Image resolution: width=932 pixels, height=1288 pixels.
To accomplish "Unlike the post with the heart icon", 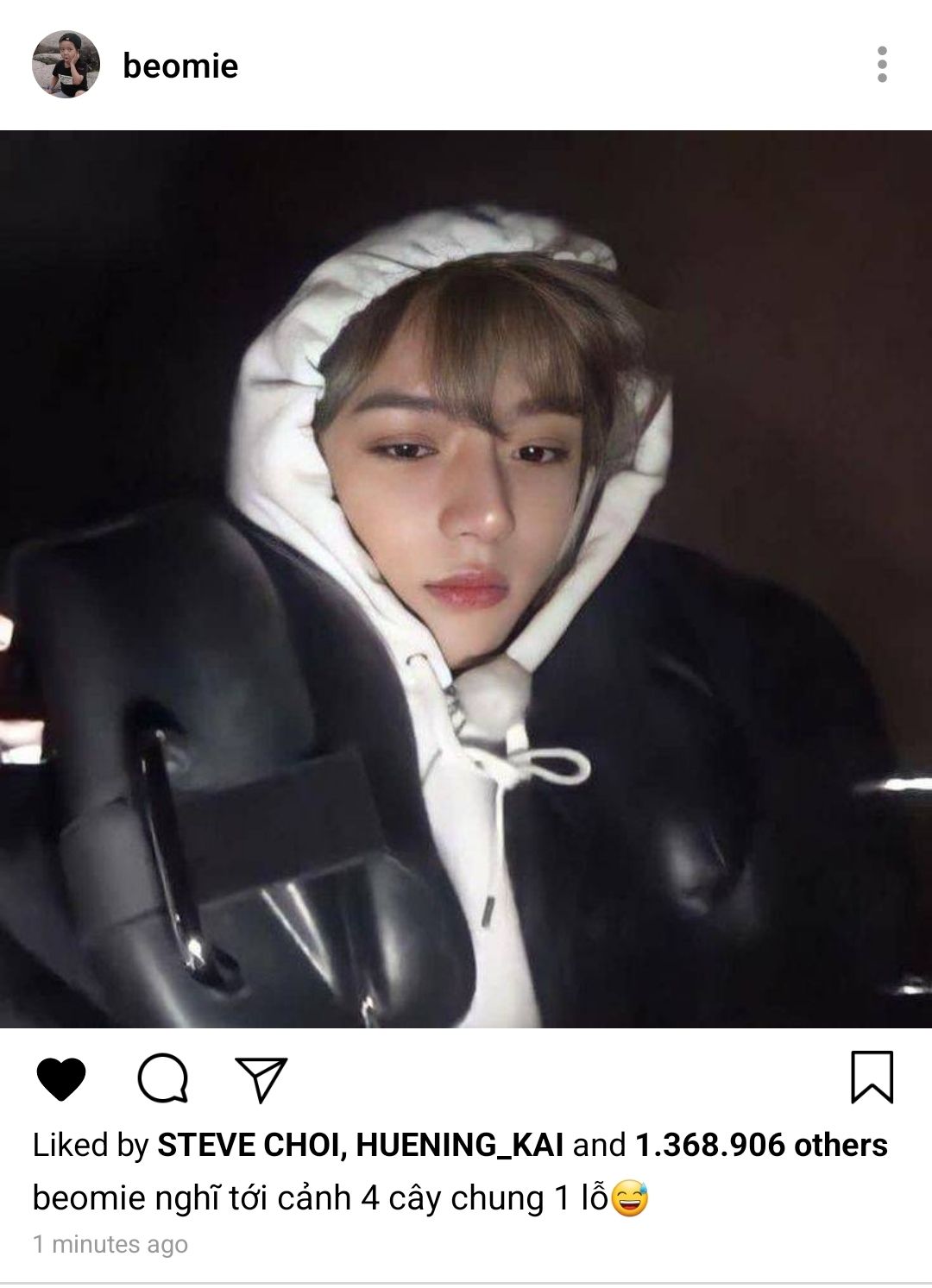I will (61, 1078).
